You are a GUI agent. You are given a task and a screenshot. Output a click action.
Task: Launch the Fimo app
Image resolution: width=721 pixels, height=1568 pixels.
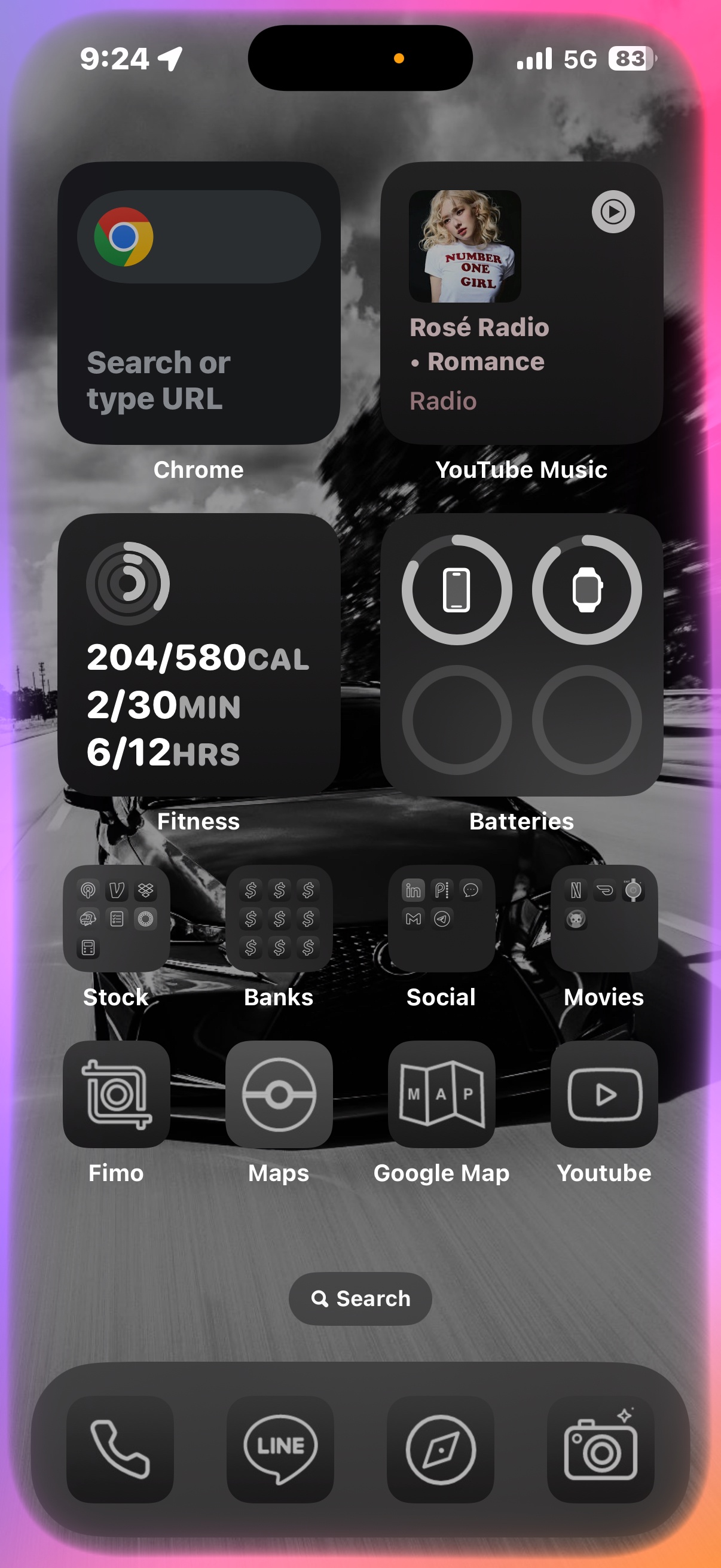click(116, 1094)
